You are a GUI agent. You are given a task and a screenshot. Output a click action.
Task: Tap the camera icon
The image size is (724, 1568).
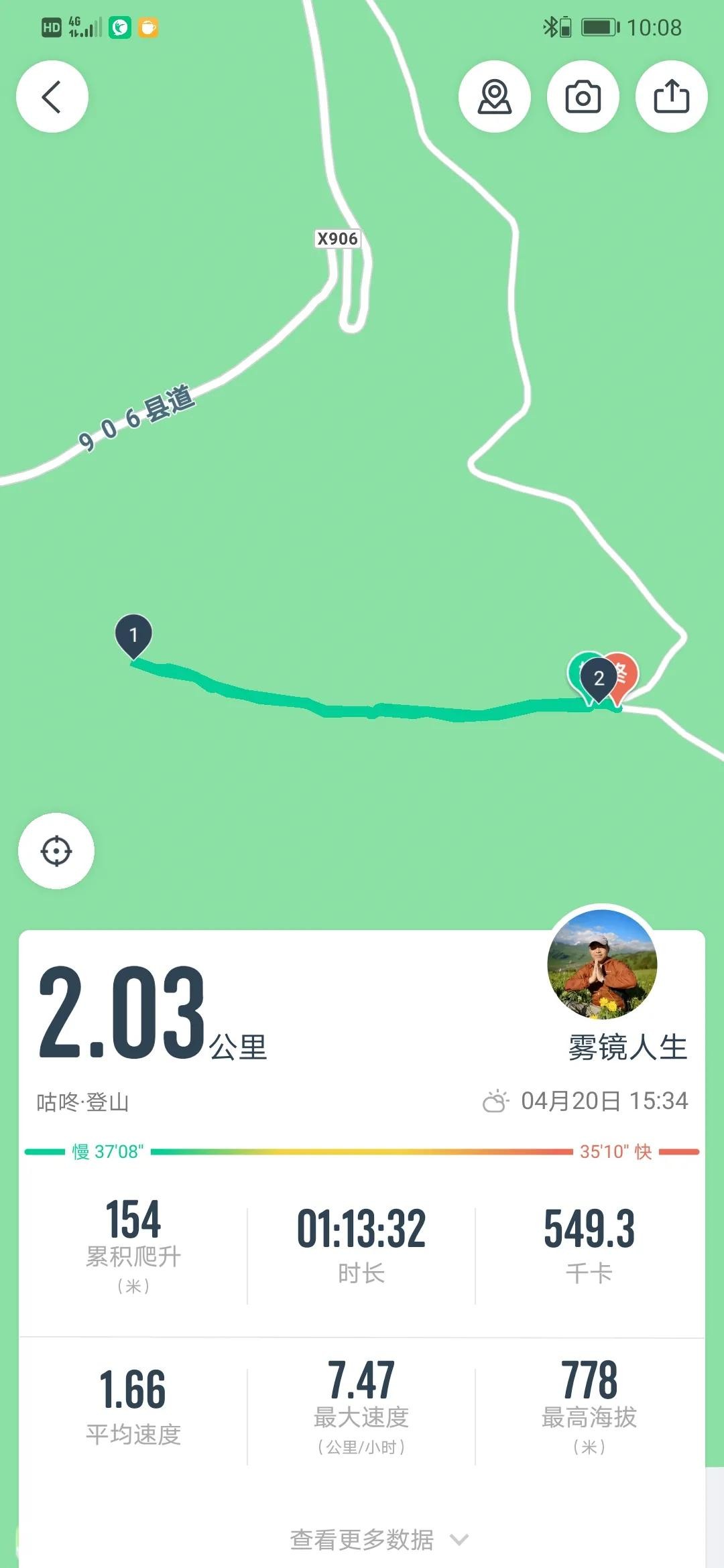click(583, 96)
